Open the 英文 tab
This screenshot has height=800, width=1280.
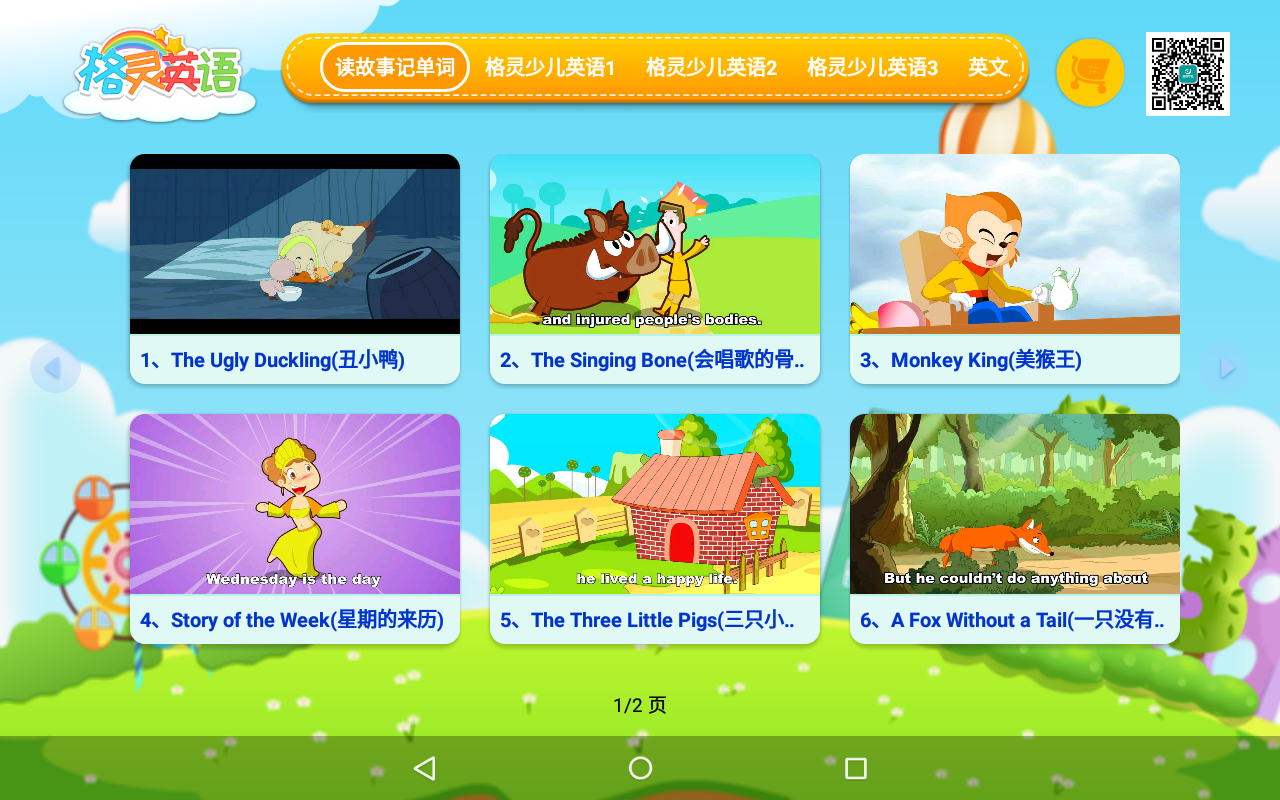tap(988, 67)
